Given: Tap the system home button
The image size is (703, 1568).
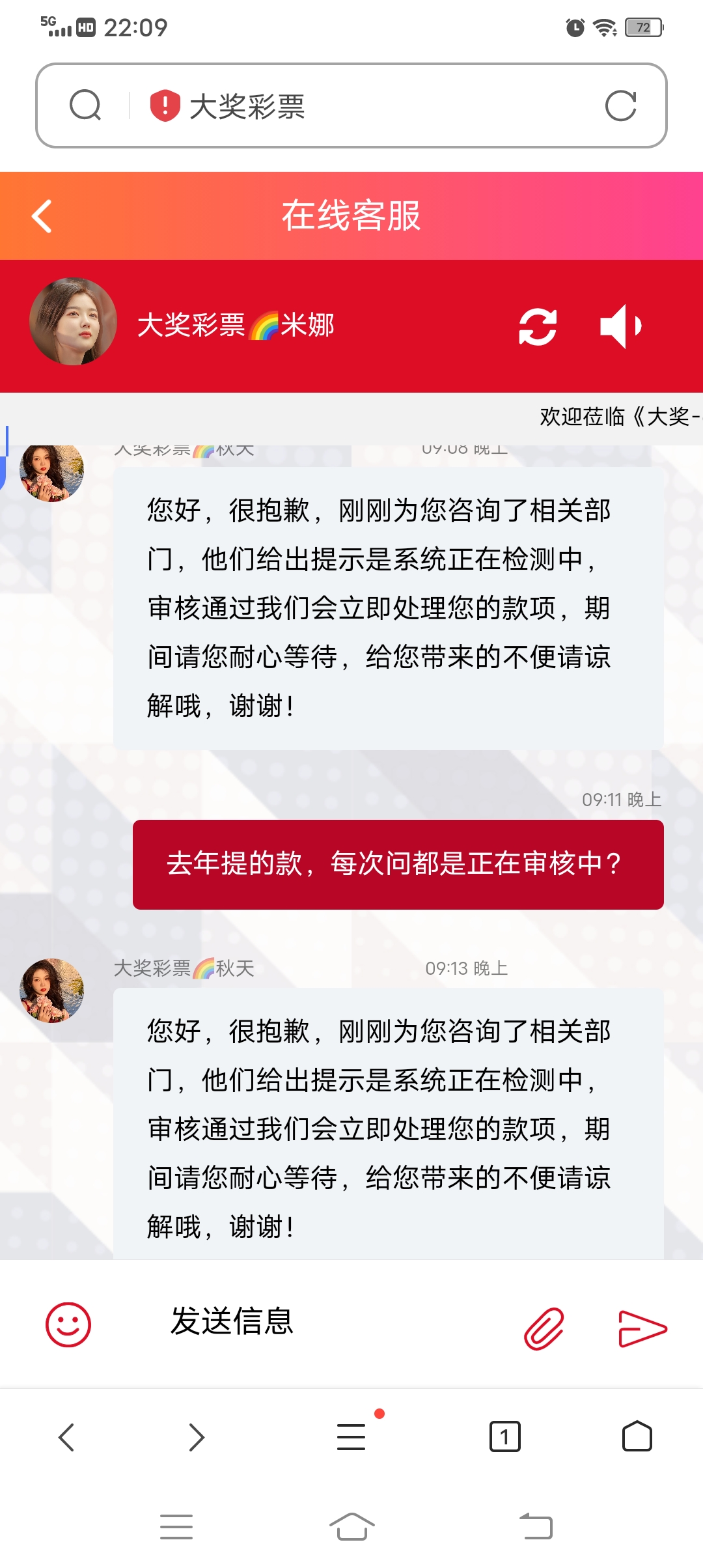Looking at the screenshot, I should coord(351,1527).
